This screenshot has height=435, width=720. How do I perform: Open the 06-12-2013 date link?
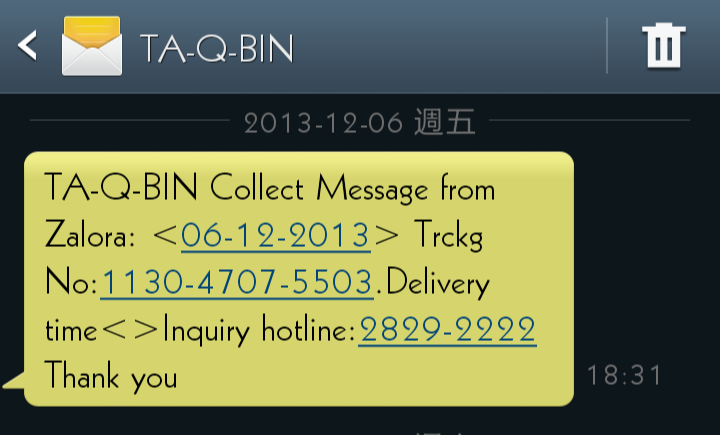pos(275,237)
